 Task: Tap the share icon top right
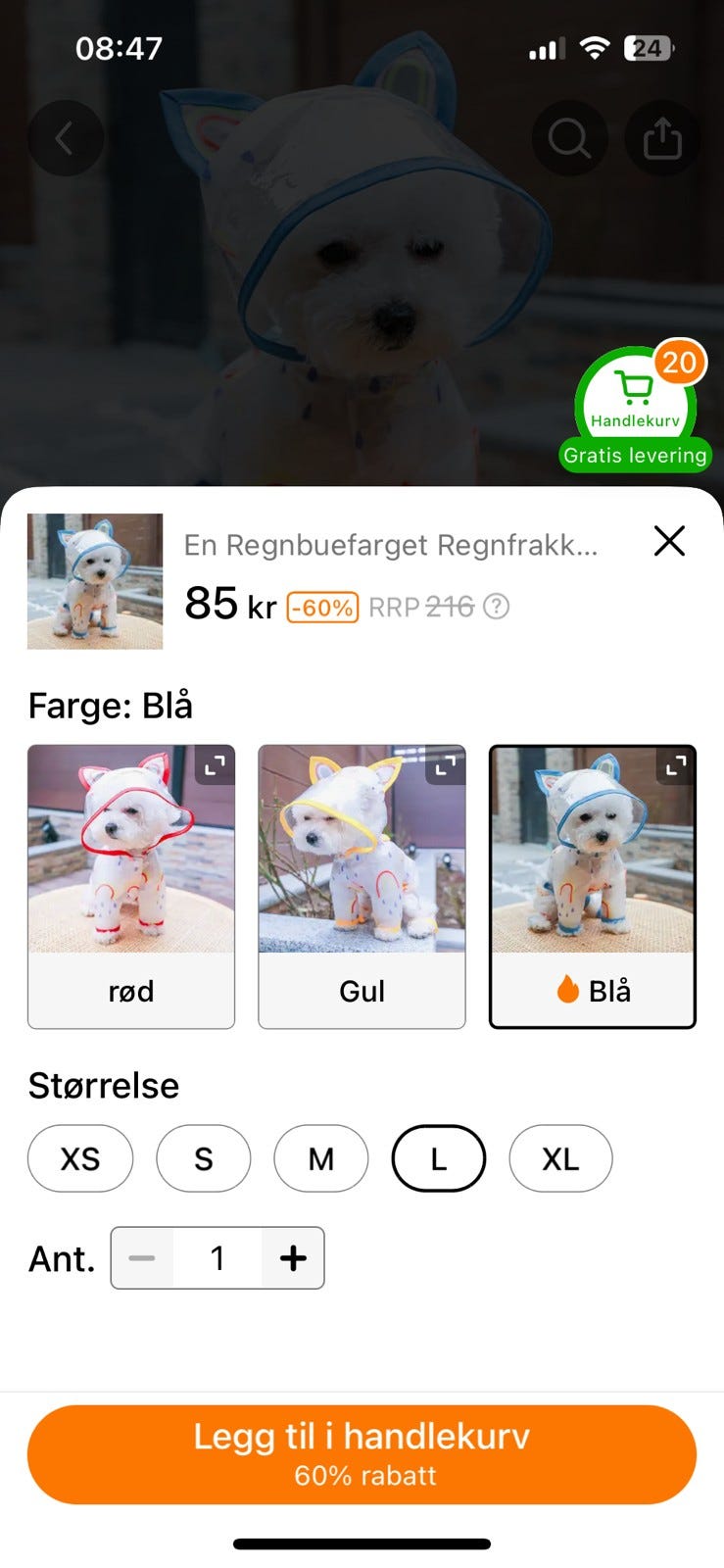click(662, 138)
